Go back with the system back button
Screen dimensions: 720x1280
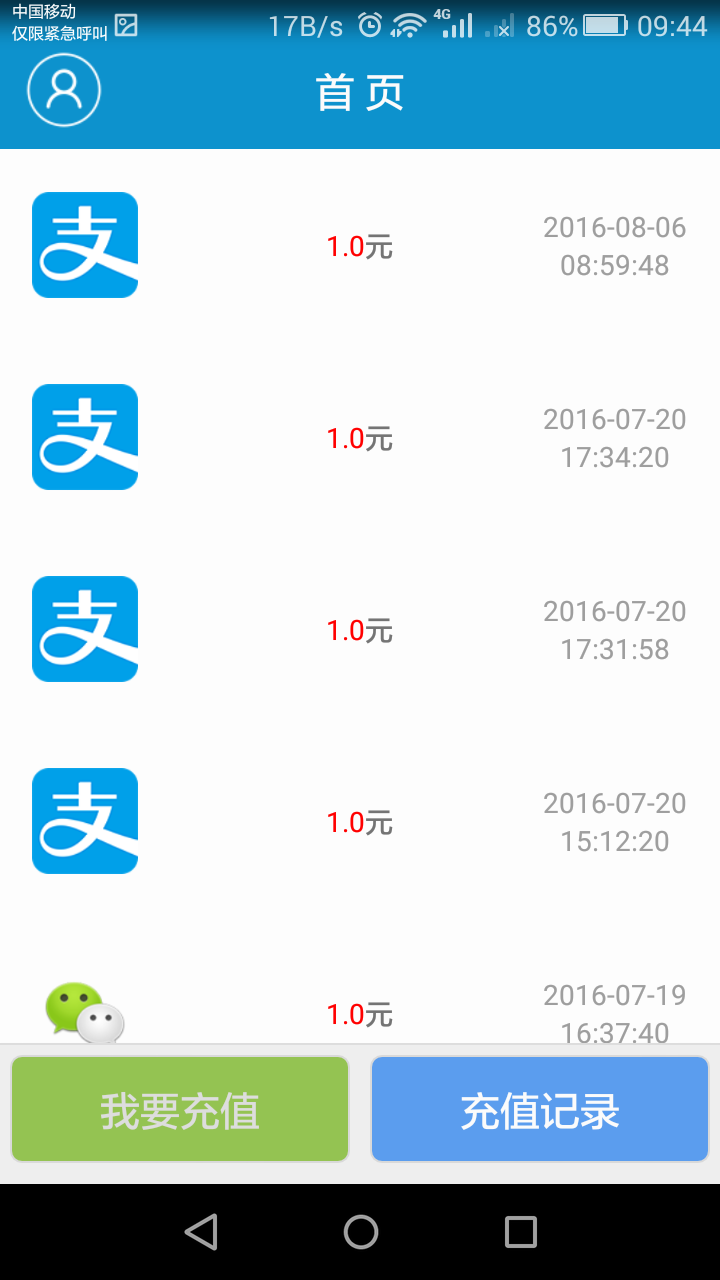(x=201, y=1232)
